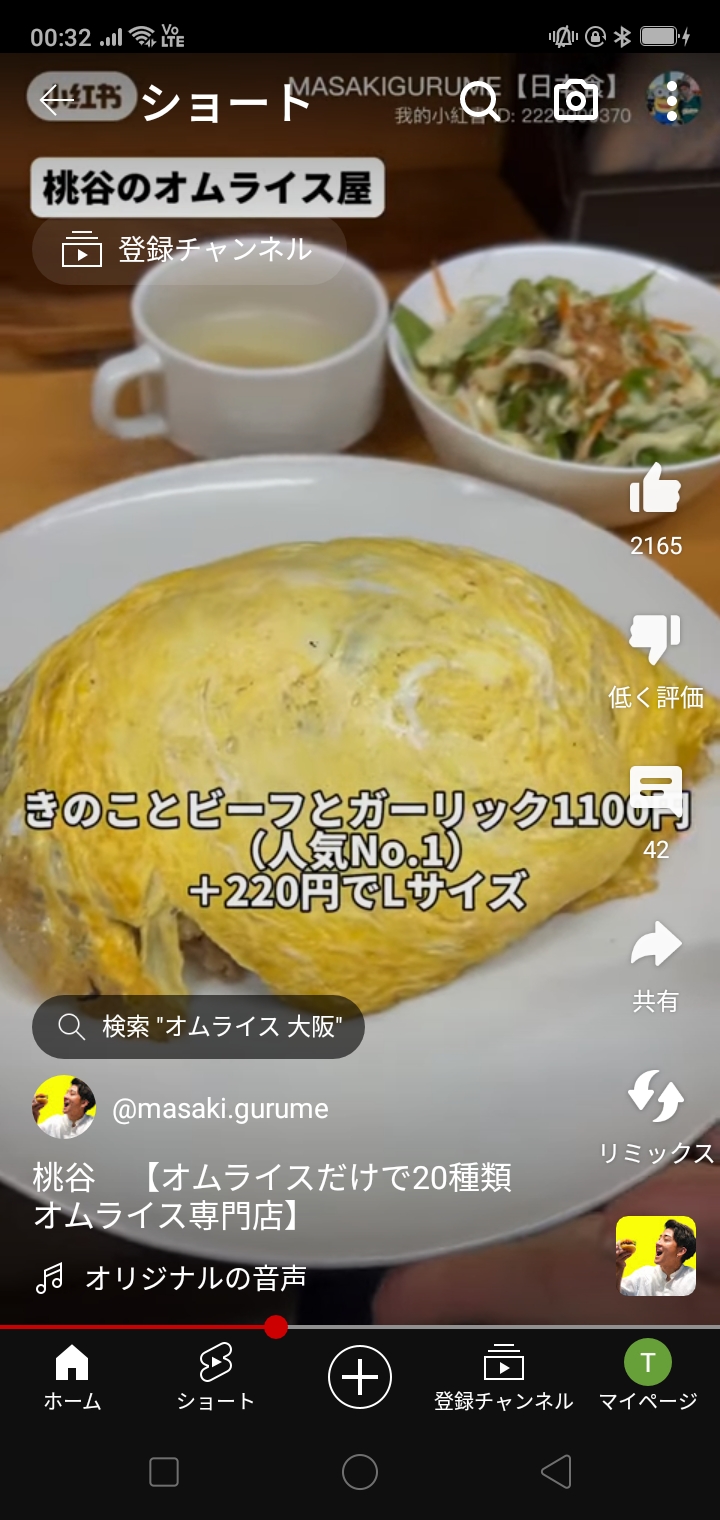Image resolution: width=720 pixels, height=1520 pixels.
Task: Search for "オムライス 大阪" suggestion chip
Action: click(x=198, y=1027)
